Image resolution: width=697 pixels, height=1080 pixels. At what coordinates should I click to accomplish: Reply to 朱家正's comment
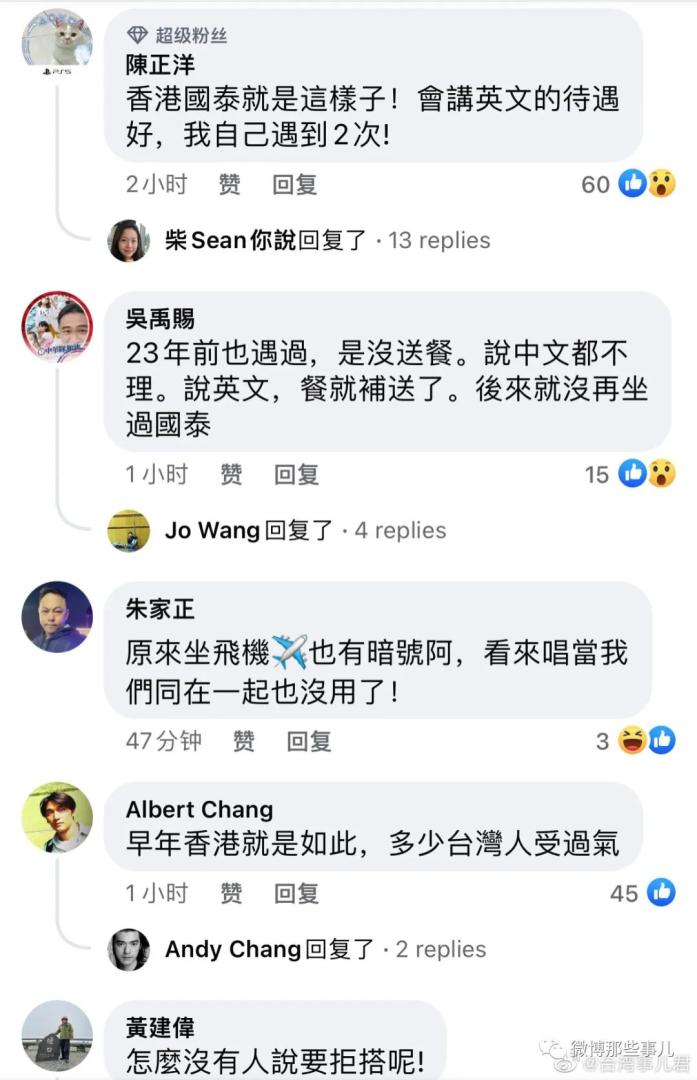coord(308,741)
